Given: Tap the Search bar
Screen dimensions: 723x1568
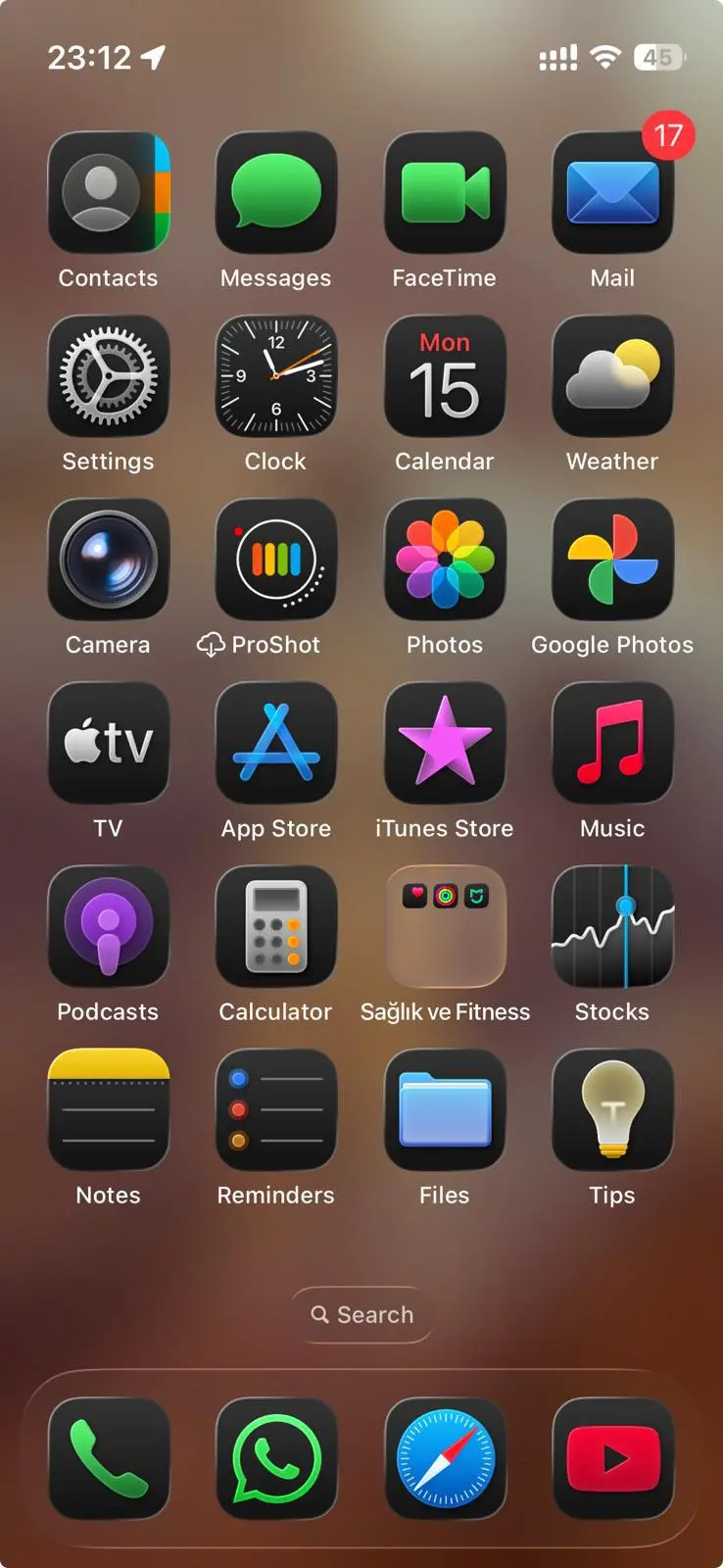Looking at the screenshot, I should click(361, 1314).
